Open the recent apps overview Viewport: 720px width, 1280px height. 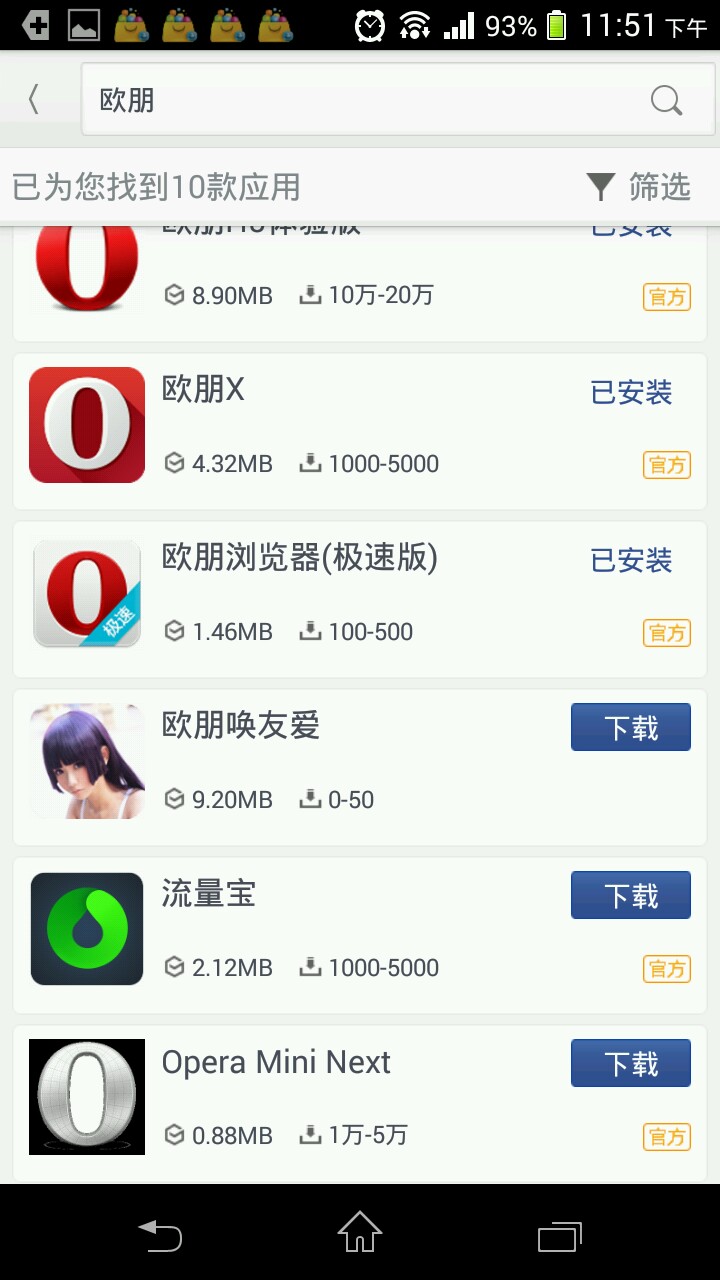(559, 1235)
